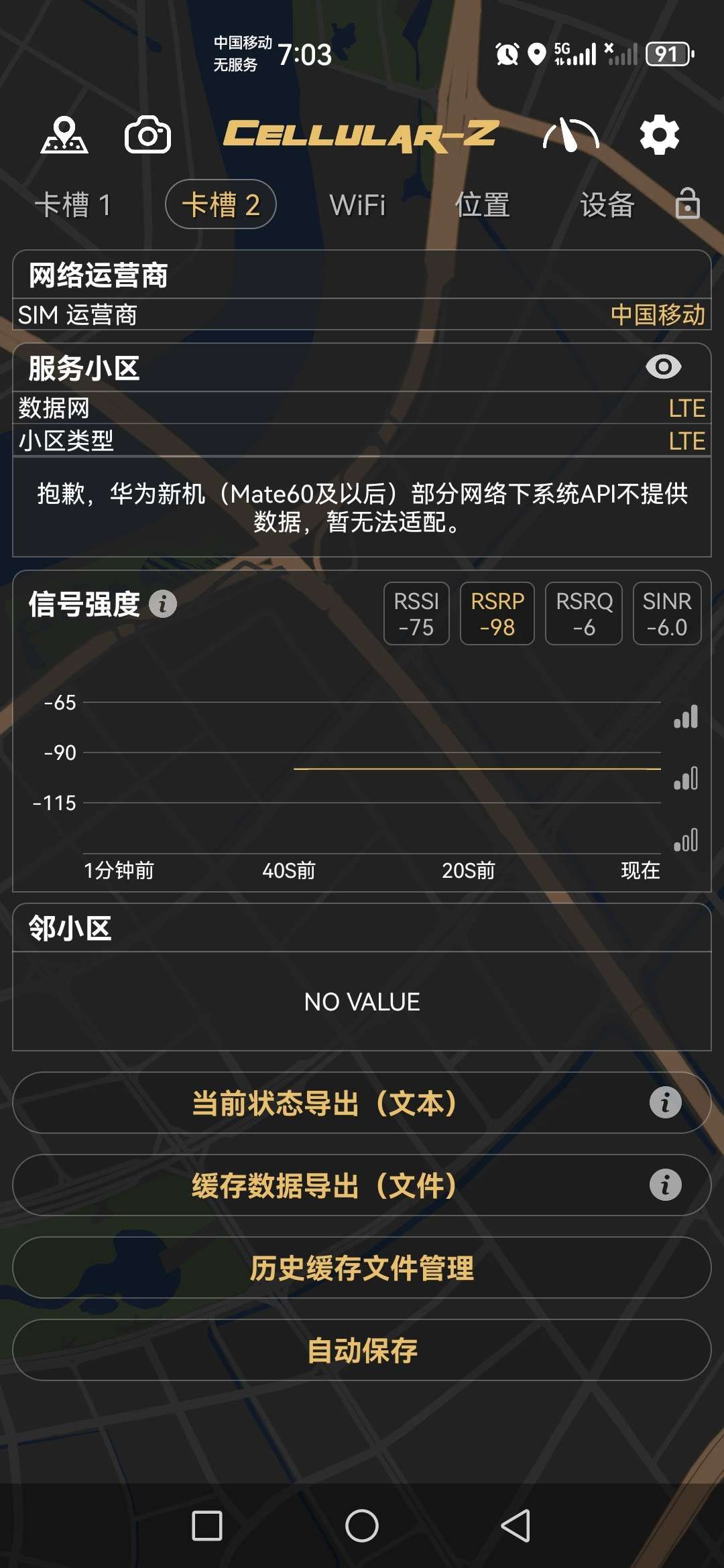Tap the 自动保存 button

pyautogui.click(x=362, y=1350)
